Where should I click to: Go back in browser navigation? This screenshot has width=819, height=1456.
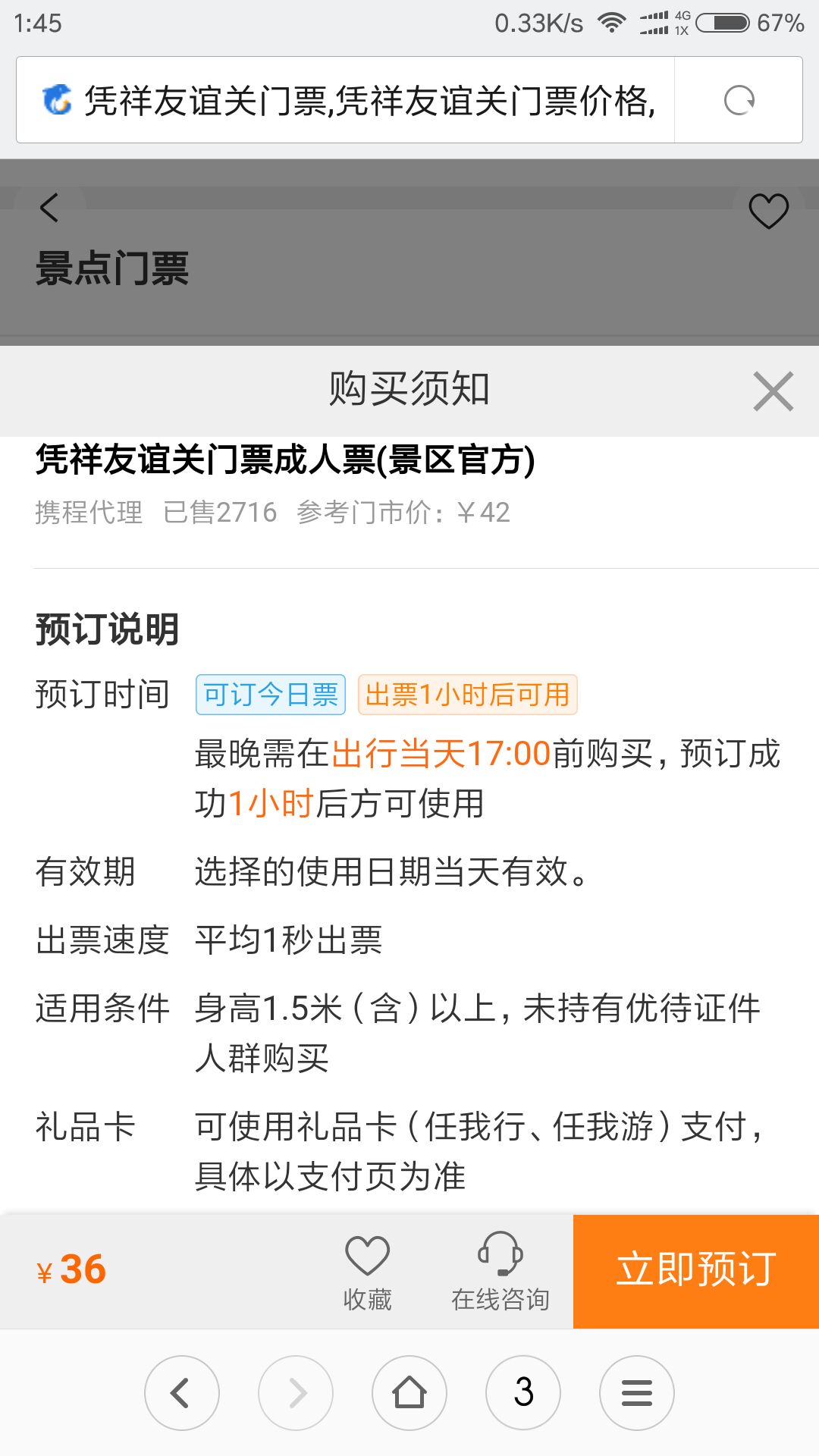tap(182, 1392)
